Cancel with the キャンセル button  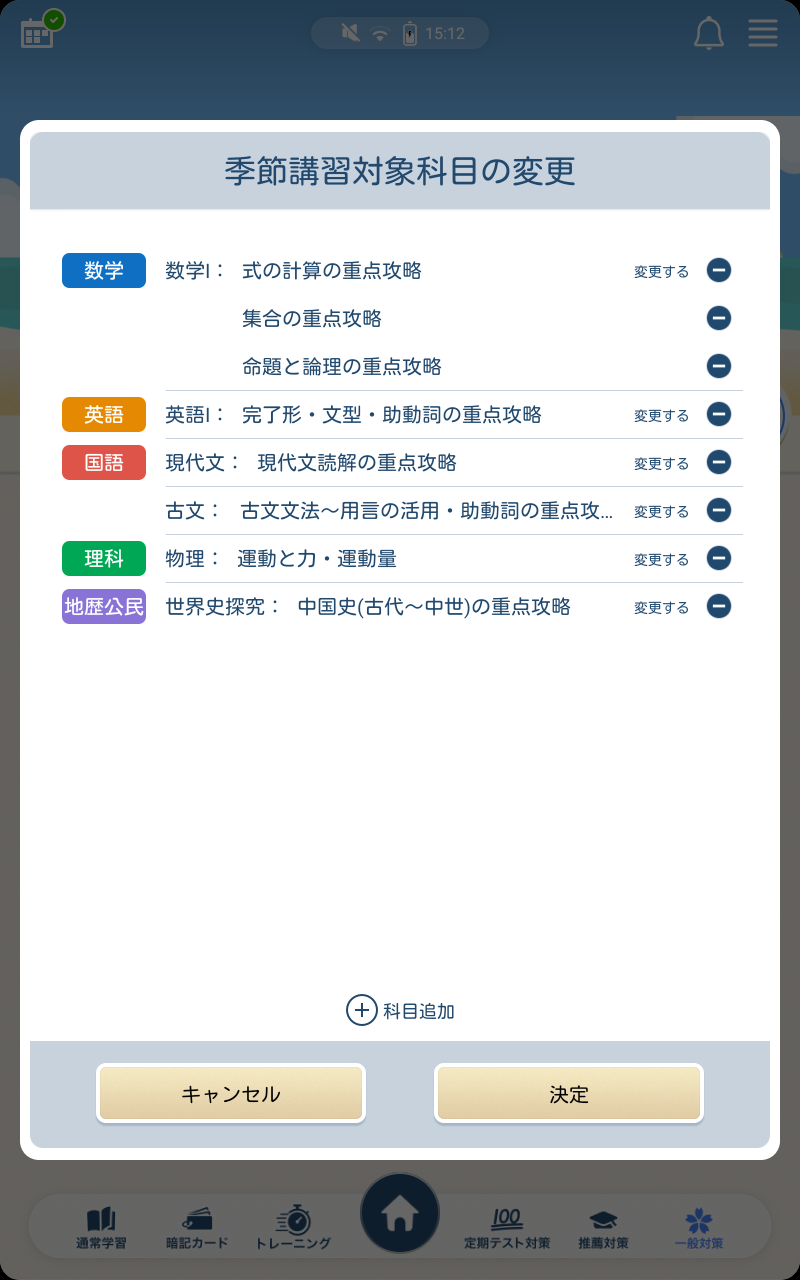coord(231,1093)
